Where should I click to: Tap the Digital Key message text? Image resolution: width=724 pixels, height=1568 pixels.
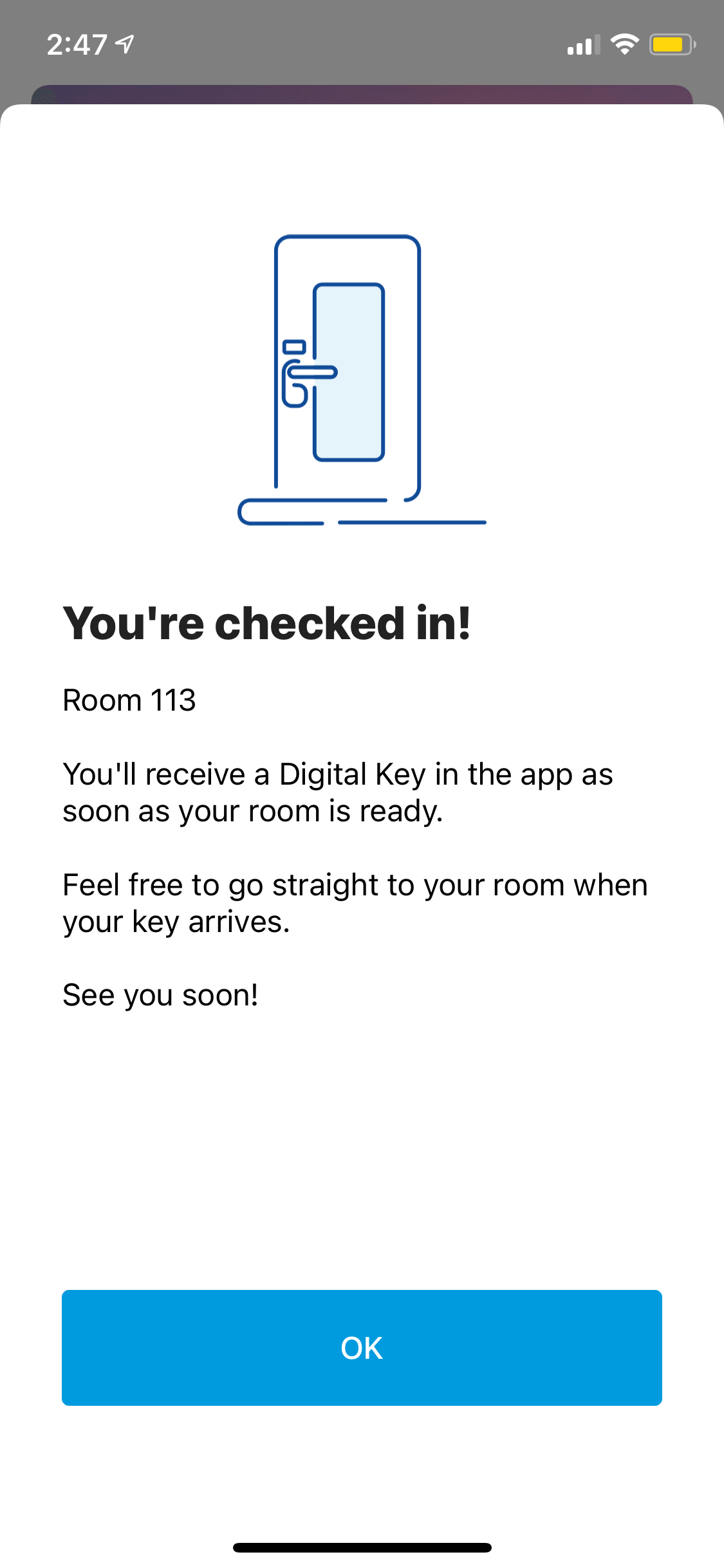point(338,792)
